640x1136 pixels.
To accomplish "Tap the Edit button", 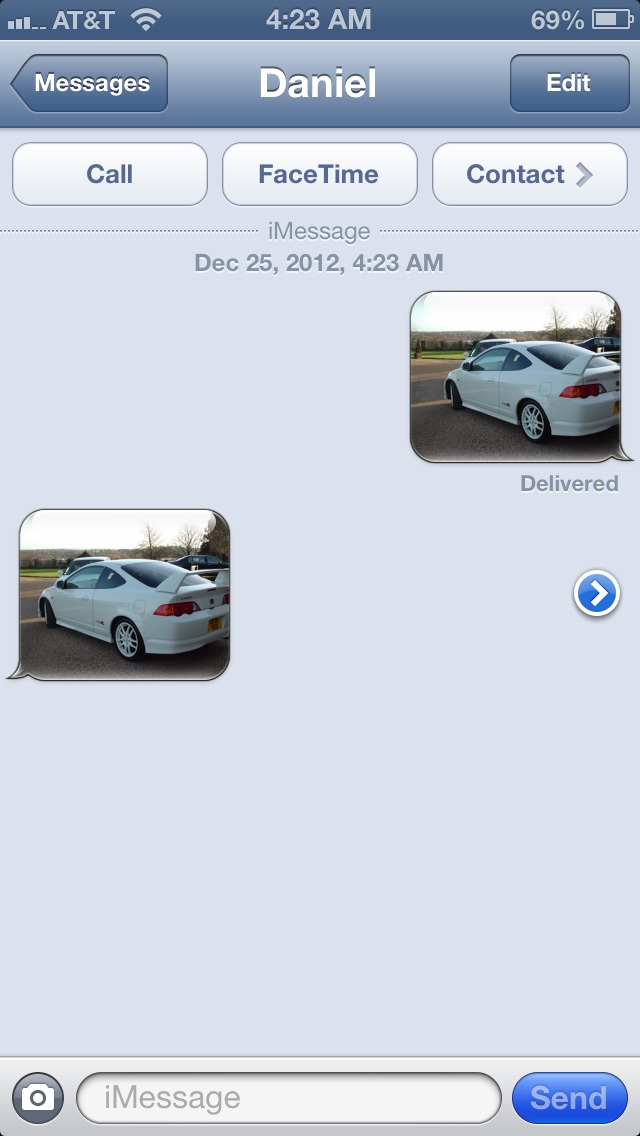I will [x=570, y=83].
